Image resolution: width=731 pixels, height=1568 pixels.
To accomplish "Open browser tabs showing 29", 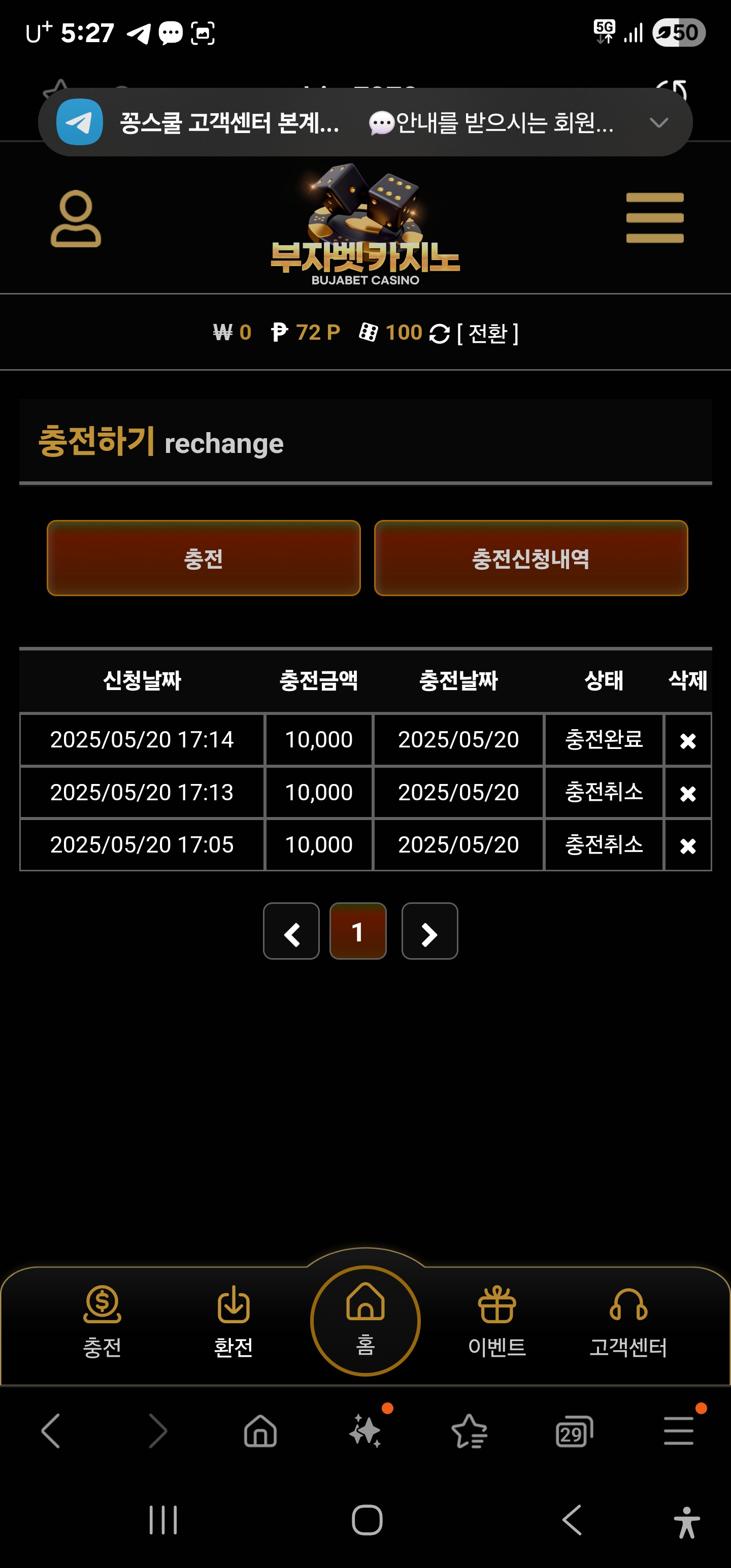I will point(573,1431).
